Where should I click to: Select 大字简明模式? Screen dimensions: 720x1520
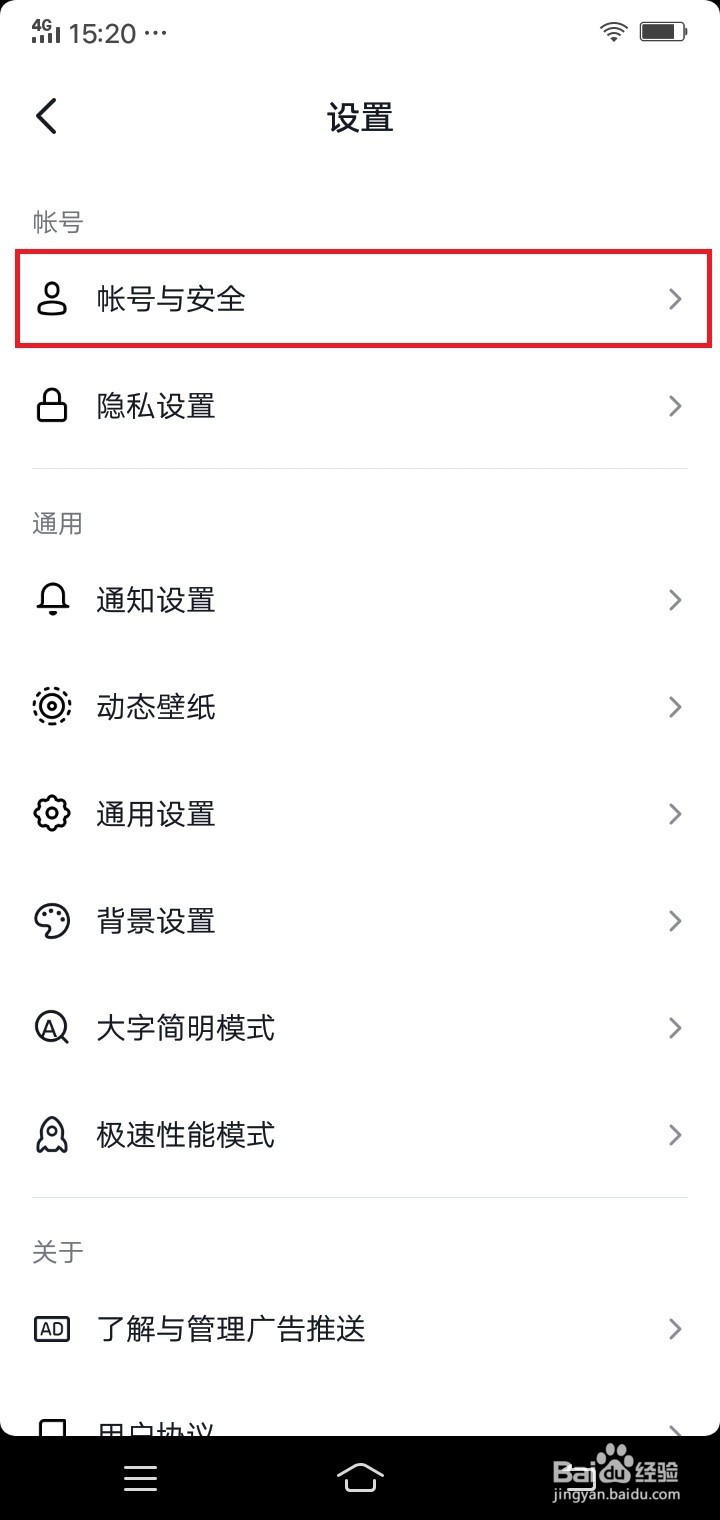click(360, 1028)
